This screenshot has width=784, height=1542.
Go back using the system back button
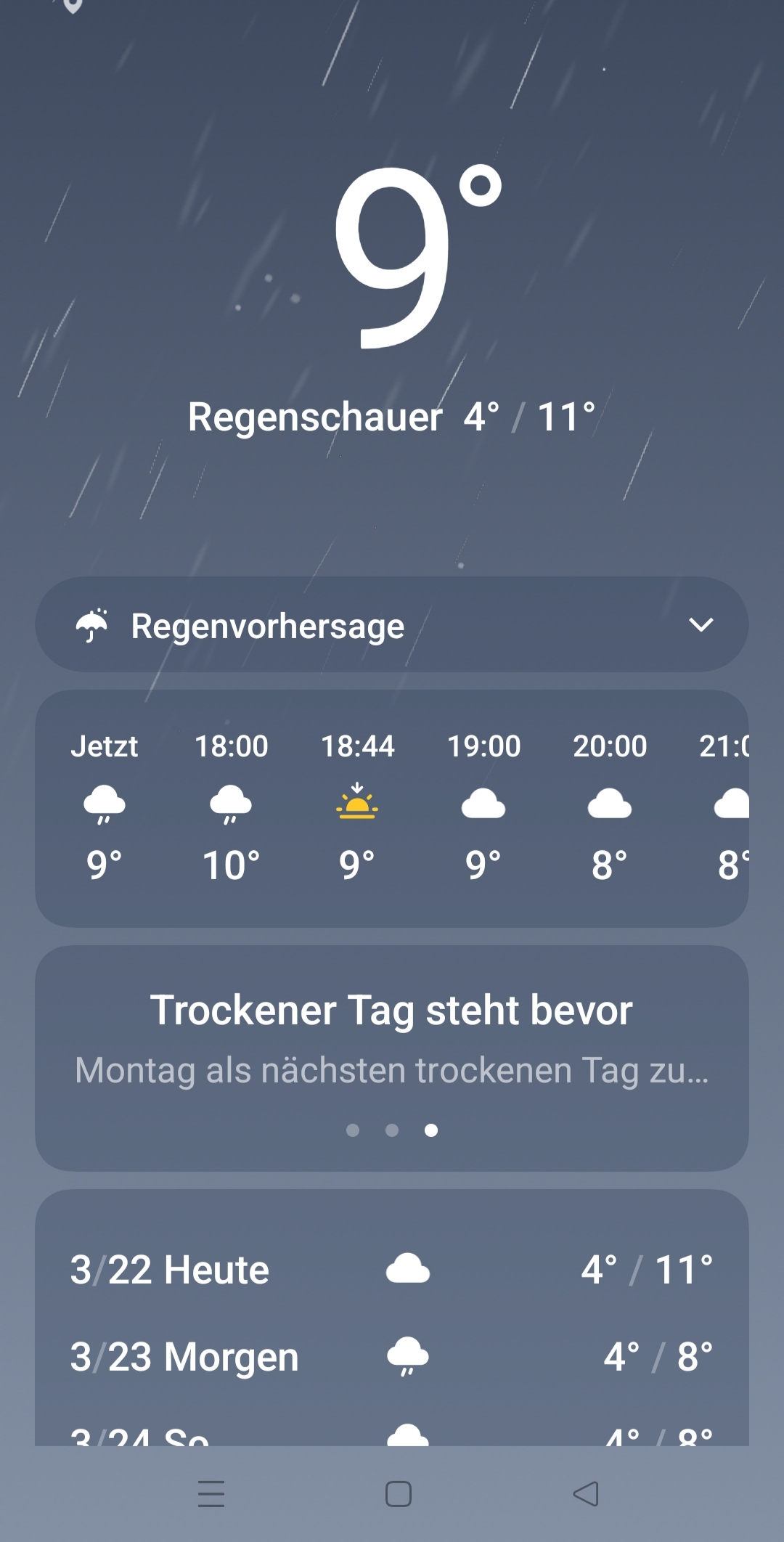[586, 1493]
